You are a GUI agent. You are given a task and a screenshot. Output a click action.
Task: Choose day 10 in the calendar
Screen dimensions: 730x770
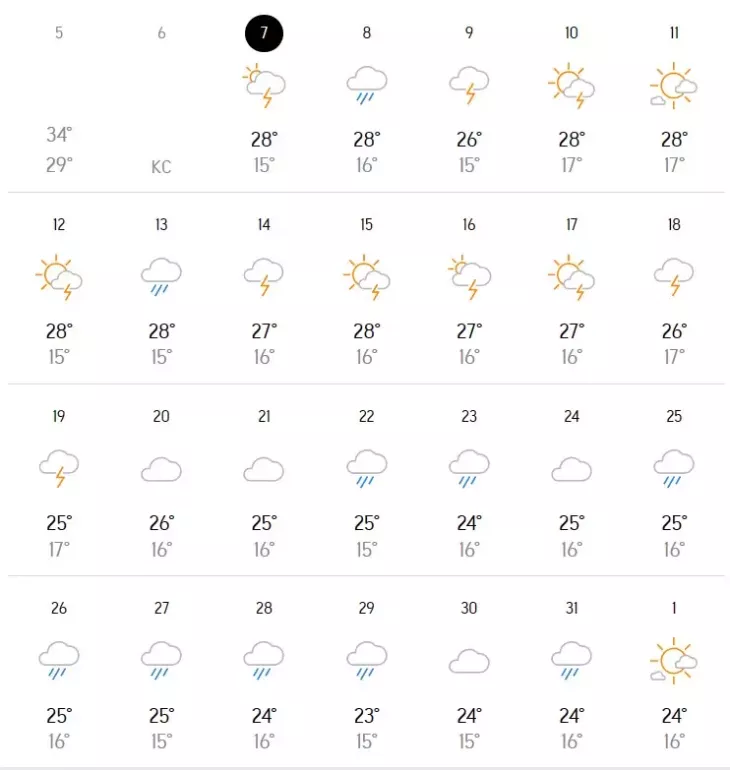coord(571,95)
